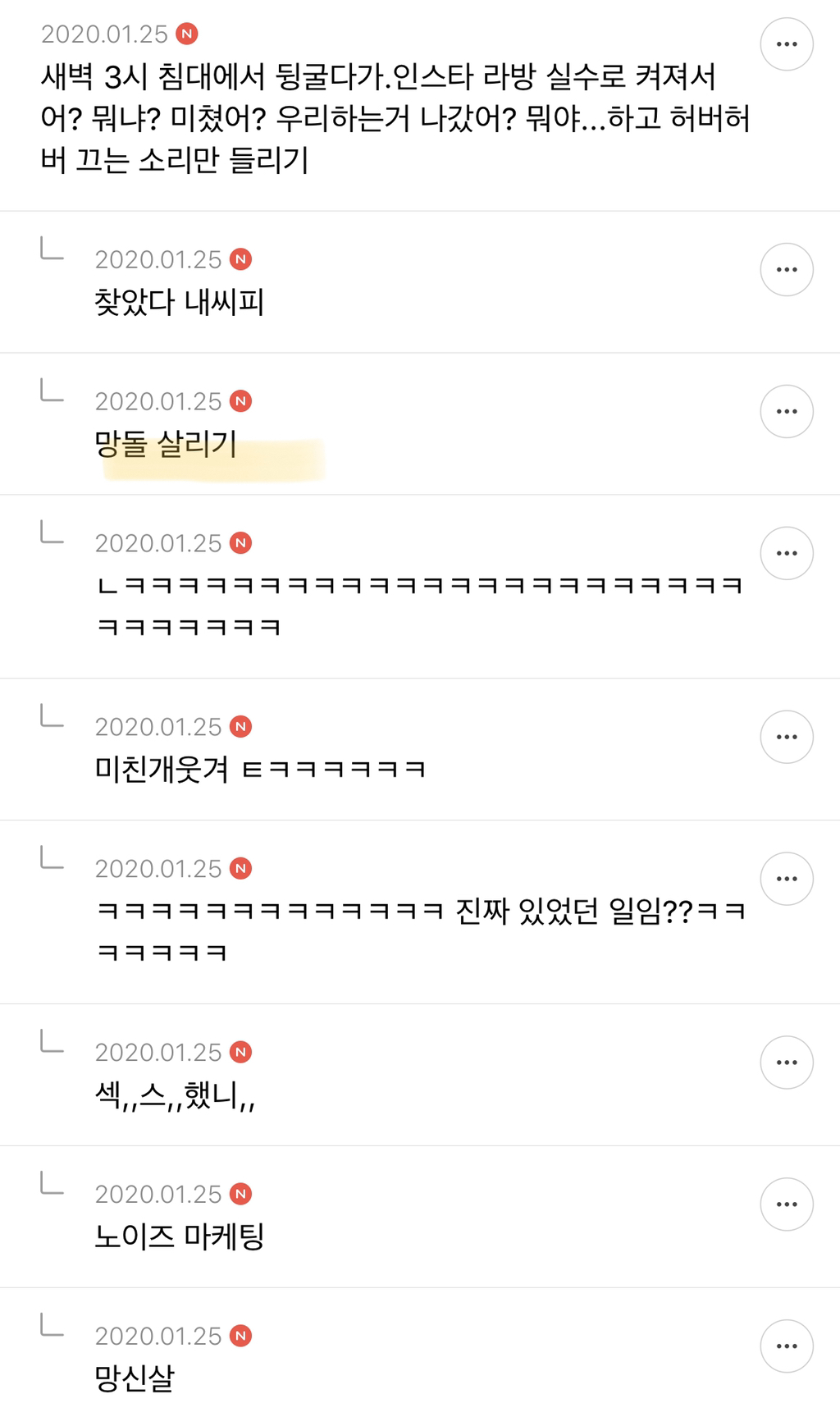Show more options on 망돌 살리기 reply
The height and width of the screenshot is (1426, 840).
[x=786, y=411]
